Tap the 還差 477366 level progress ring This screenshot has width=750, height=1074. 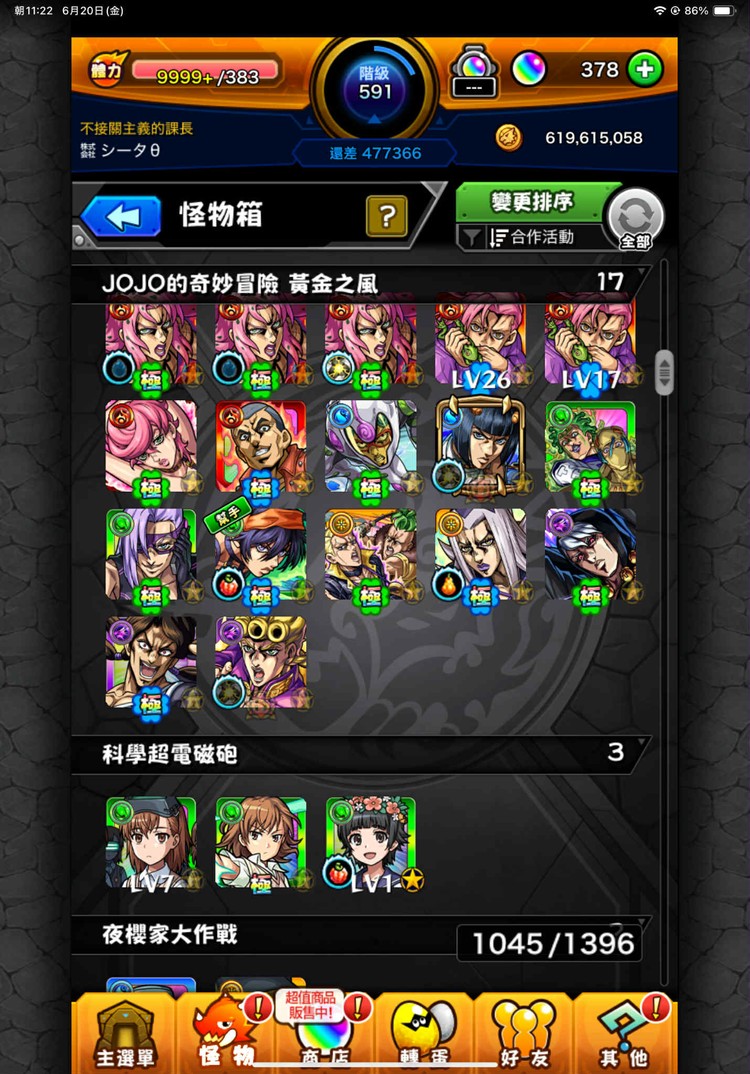pyautogui.click(x=374, y=153)
